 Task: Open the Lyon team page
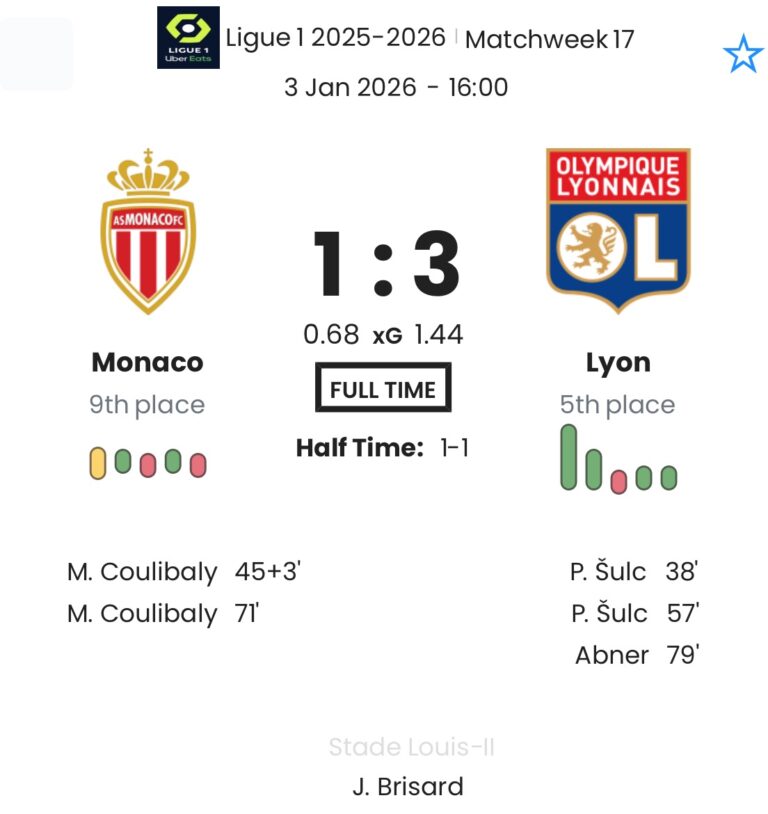click(617, 362)
